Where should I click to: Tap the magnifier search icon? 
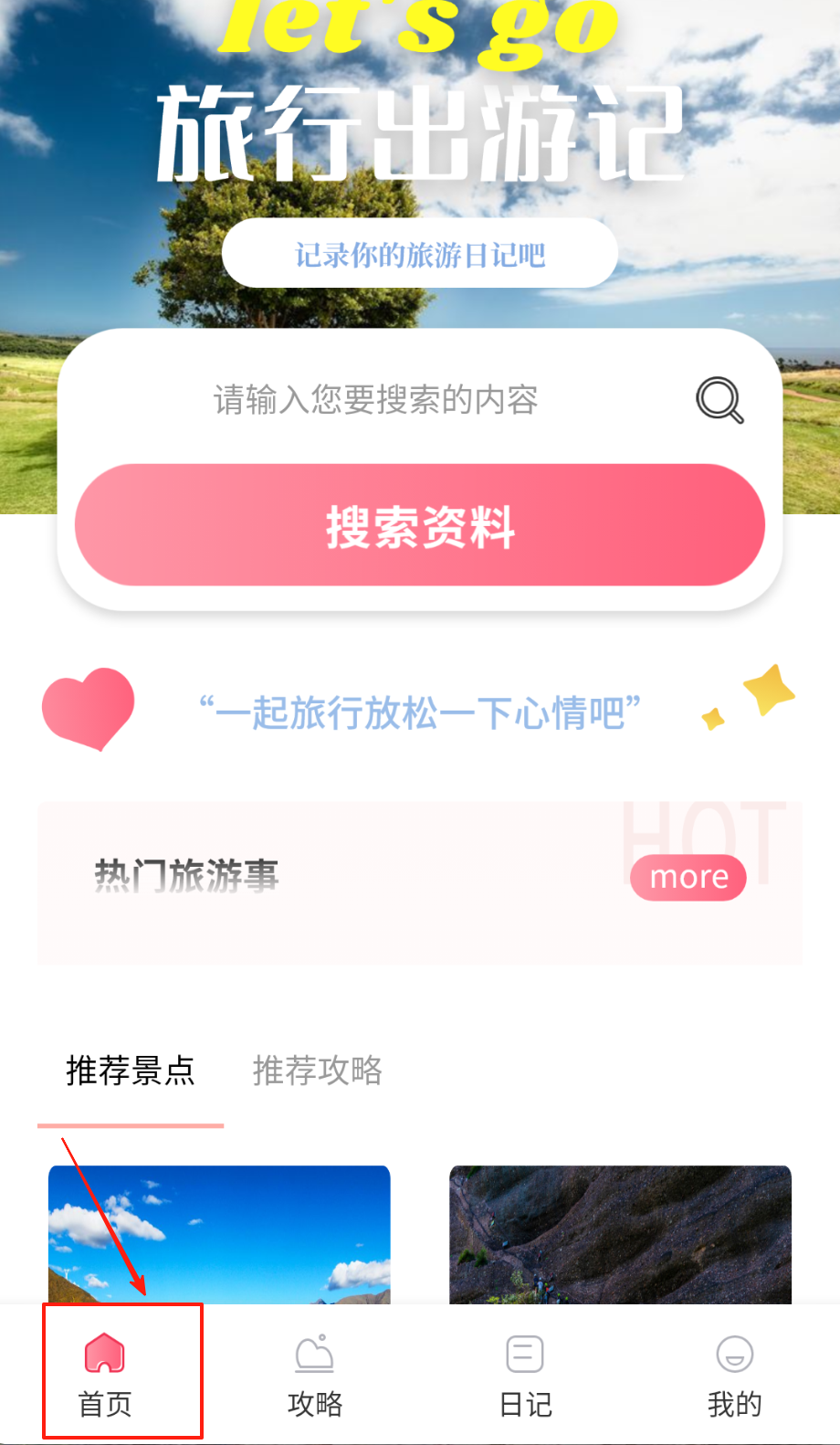[x=719, y=400]
